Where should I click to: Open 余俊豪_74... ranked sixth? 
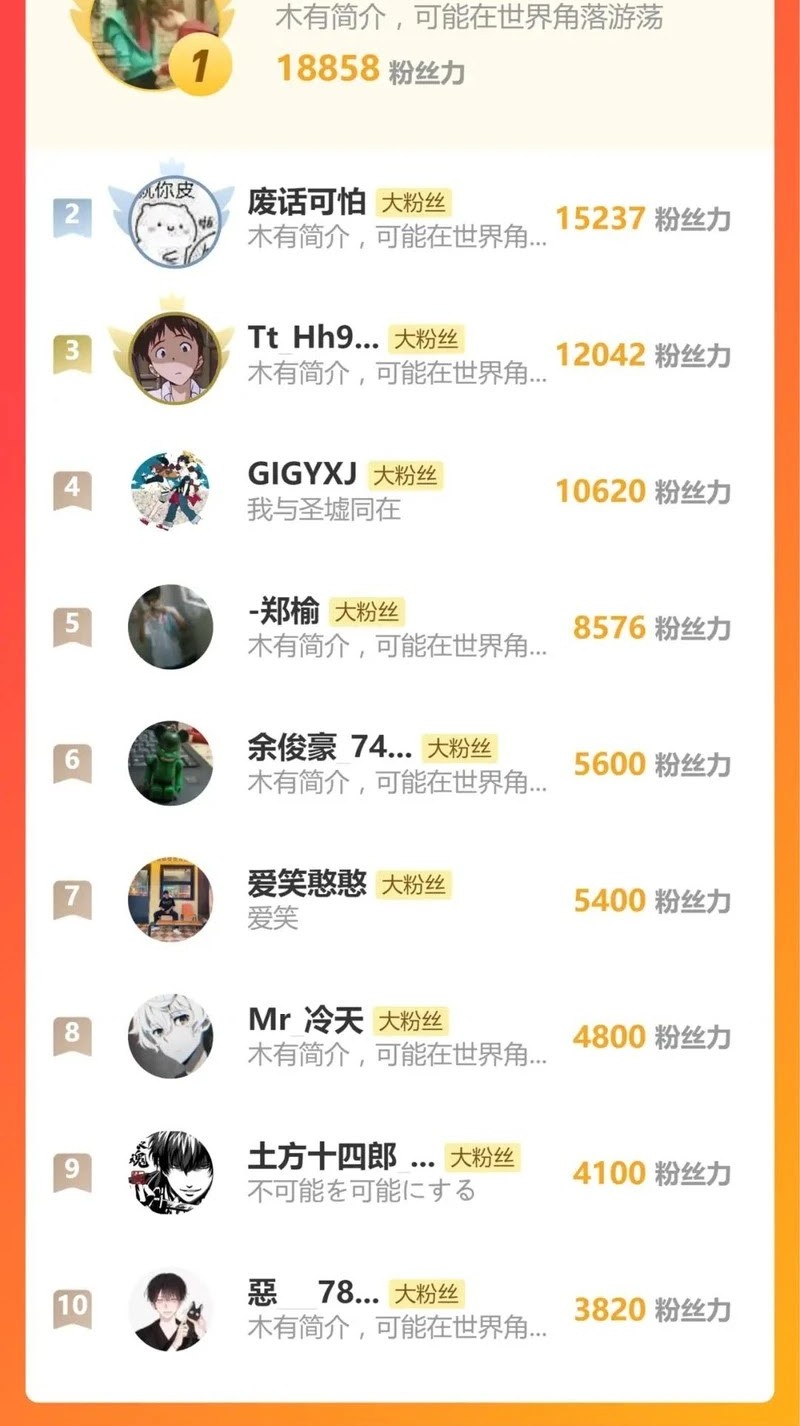[400, 764]
